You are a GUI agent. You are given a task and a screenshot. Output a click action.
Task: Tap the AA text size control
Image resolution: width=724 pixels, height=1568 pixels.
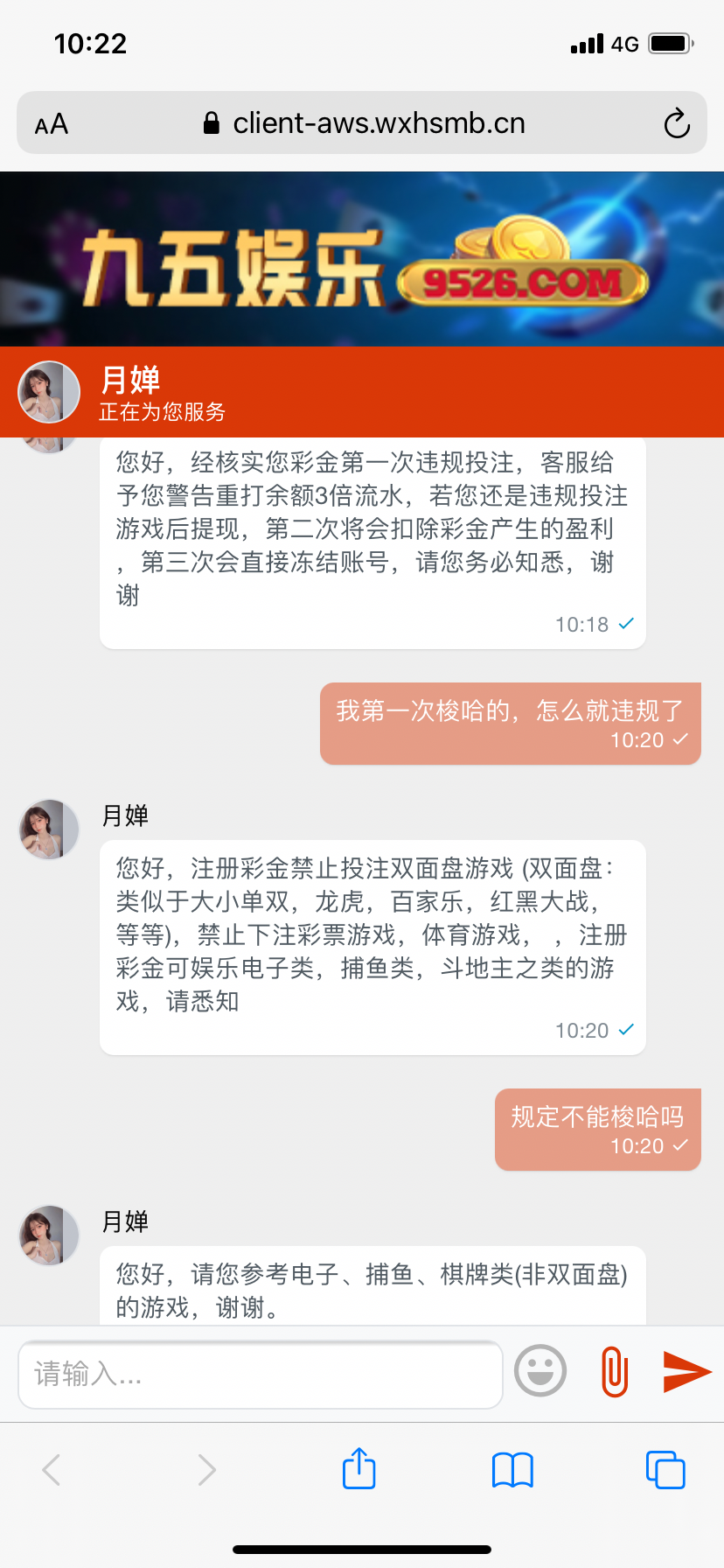[x=51, y=123]
